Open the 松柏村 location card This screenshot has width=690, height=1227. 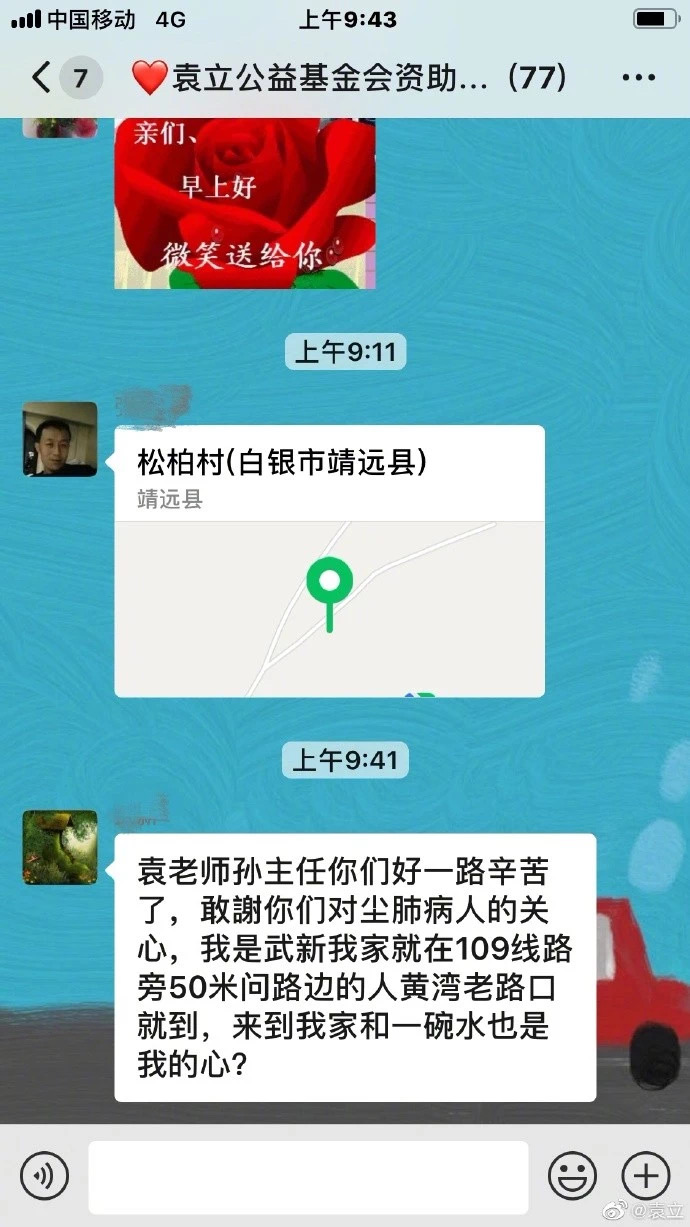coord(329,561)
